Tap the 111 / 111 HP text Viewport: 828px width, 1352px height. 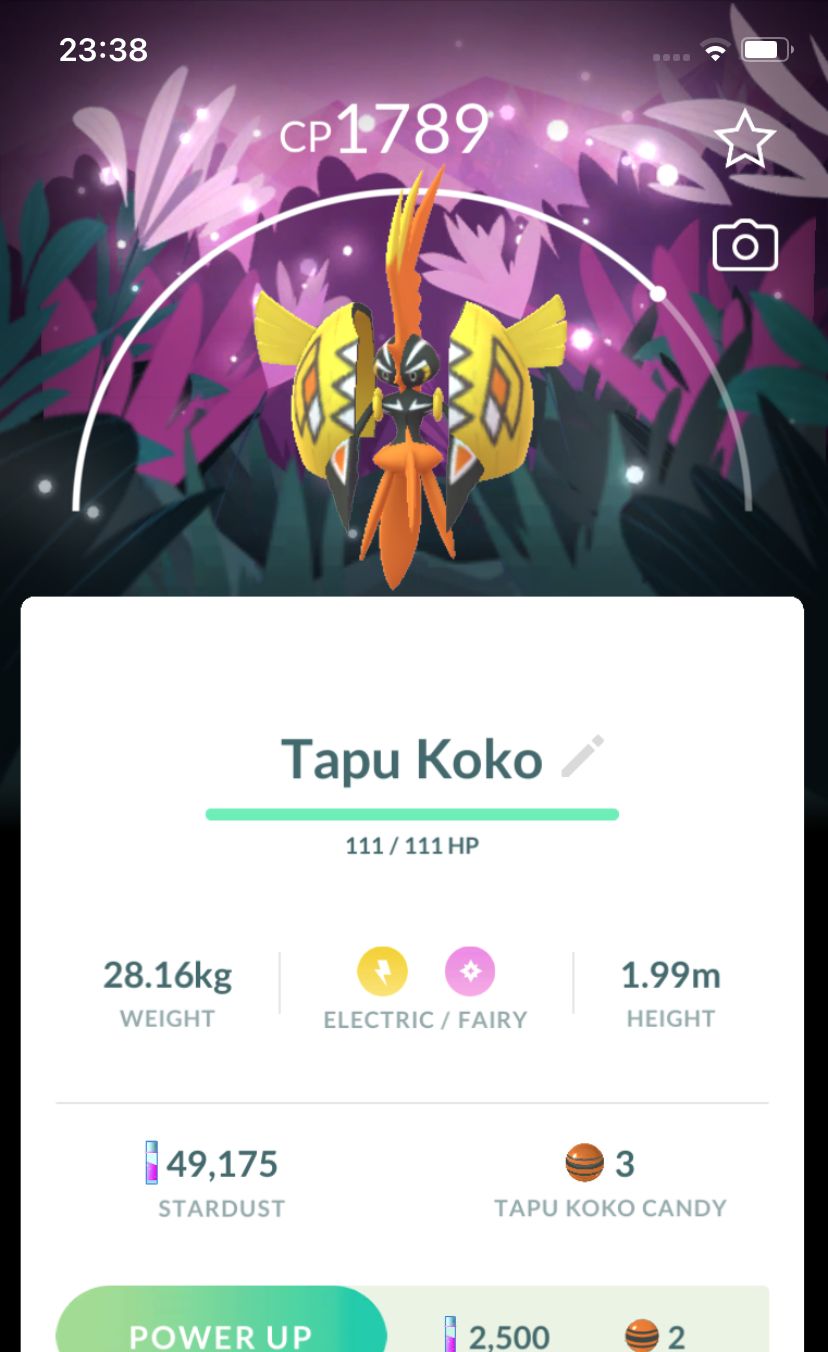pos(412,845)
